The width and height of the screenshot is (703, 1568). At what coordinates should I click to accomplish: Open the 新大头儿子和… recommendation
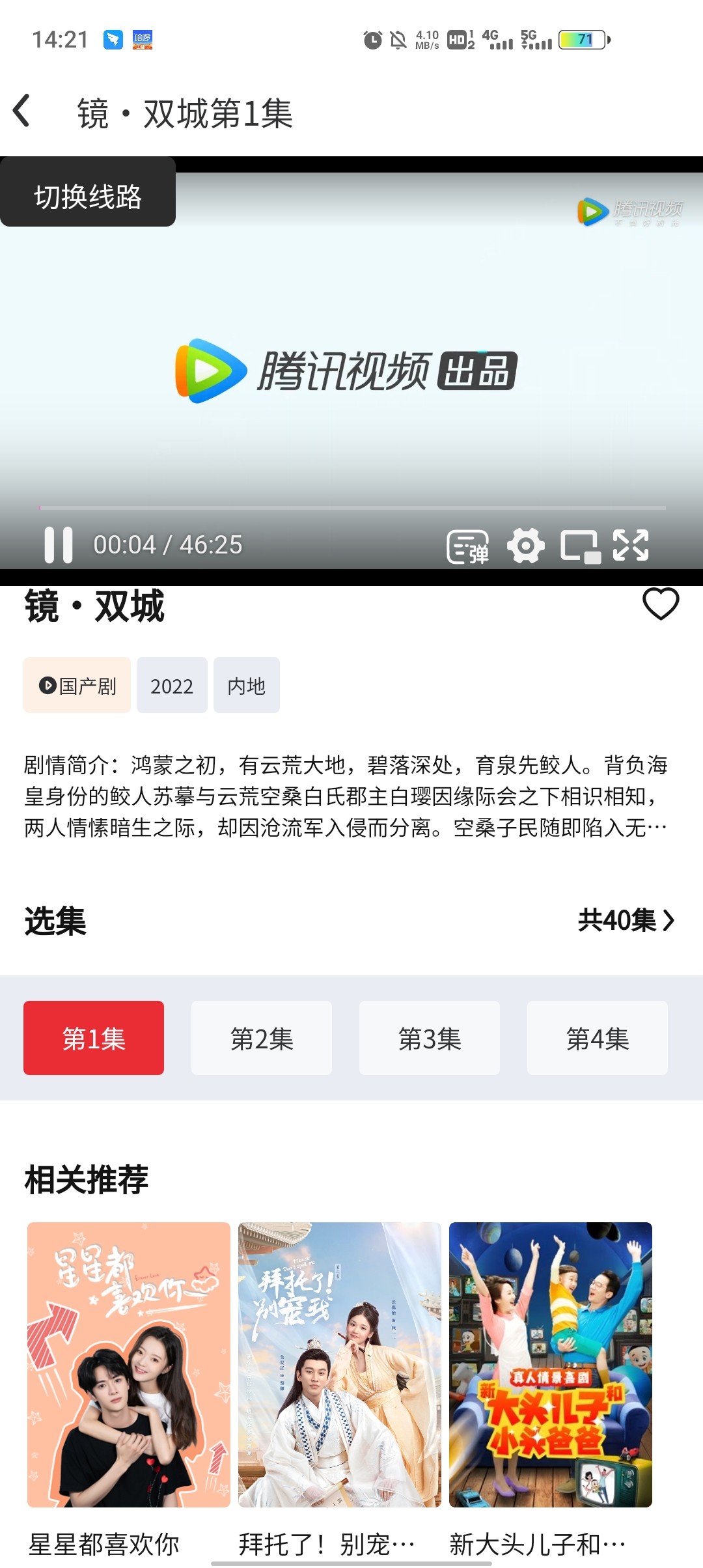tap(551, 1364)
